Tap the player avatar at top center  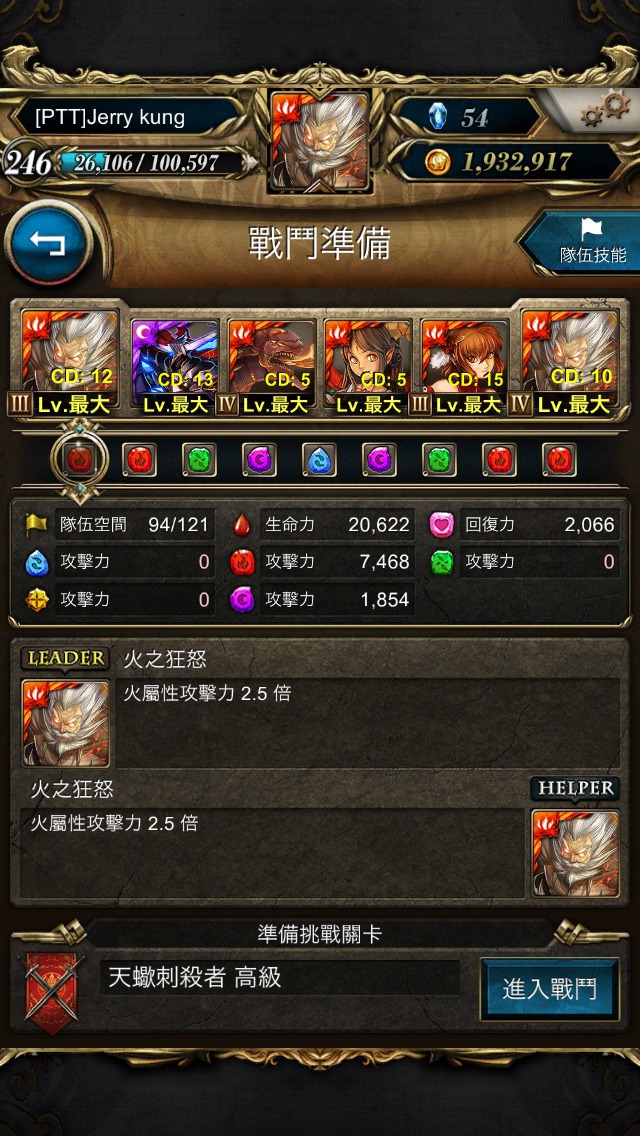coord(321,143)
